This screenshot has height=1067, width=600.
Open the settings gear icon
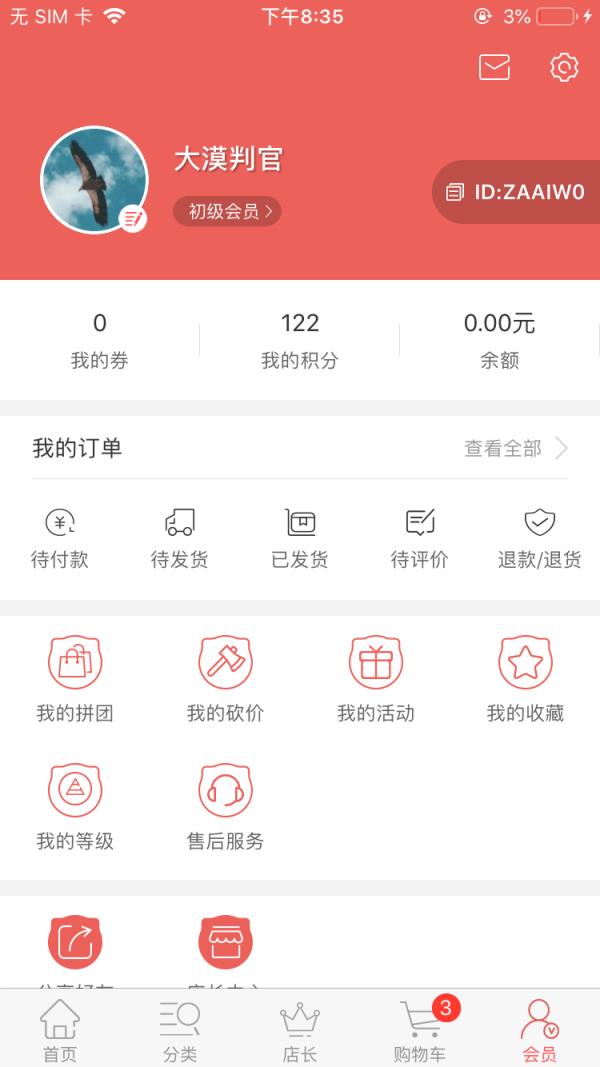[x=564, y=68]
